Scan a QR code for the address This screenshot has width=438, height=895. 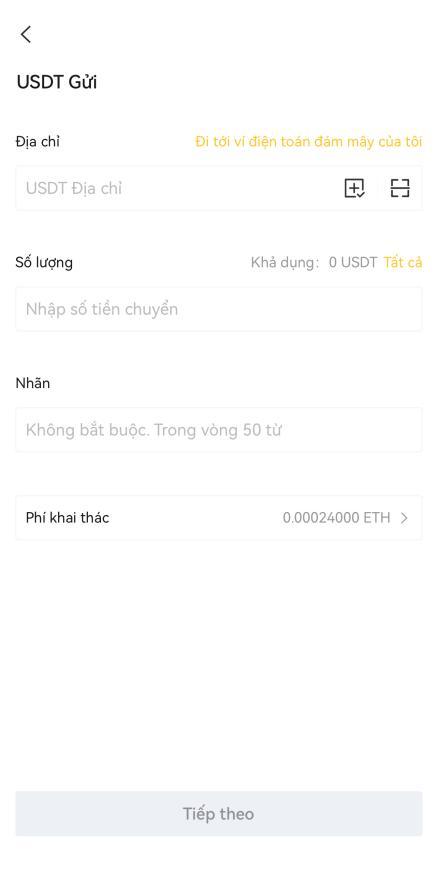400,188
